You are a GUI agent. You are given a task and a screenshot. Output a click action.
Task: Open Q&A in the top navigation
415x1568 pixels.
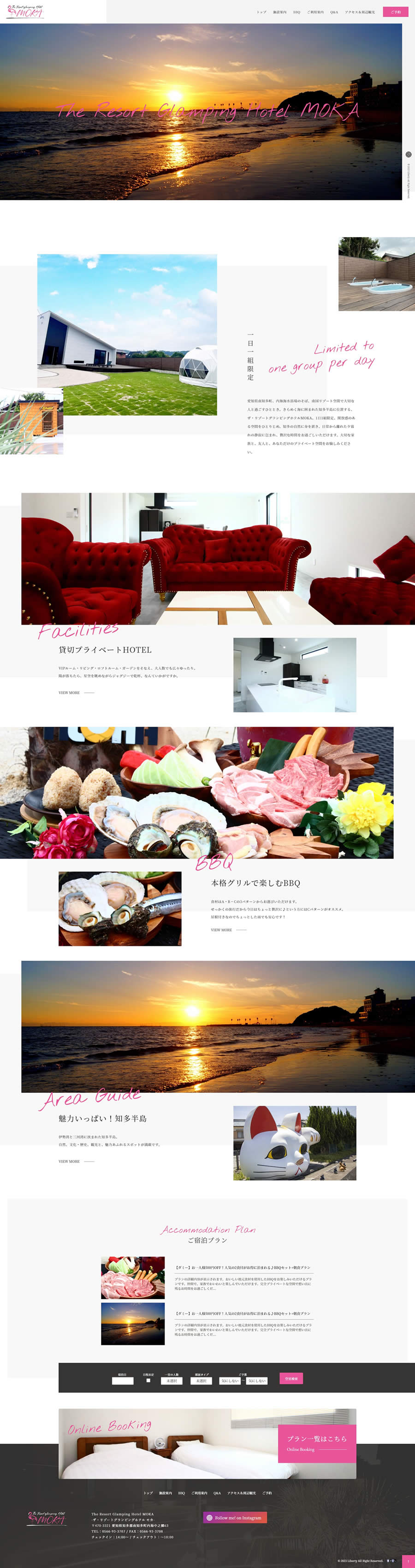334,12
